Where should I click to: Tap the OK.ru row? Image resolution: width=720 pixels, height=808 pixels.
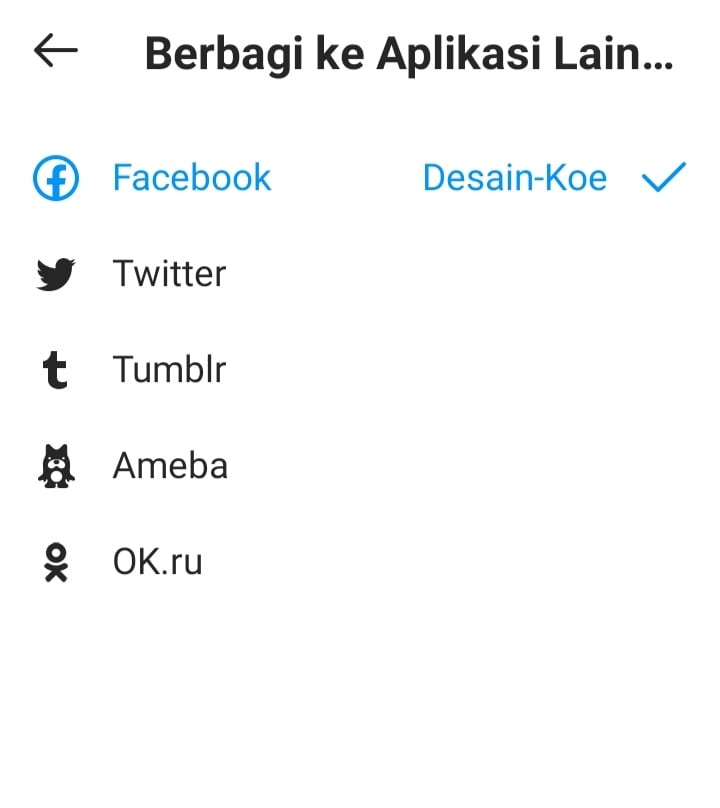pos(157,562)
